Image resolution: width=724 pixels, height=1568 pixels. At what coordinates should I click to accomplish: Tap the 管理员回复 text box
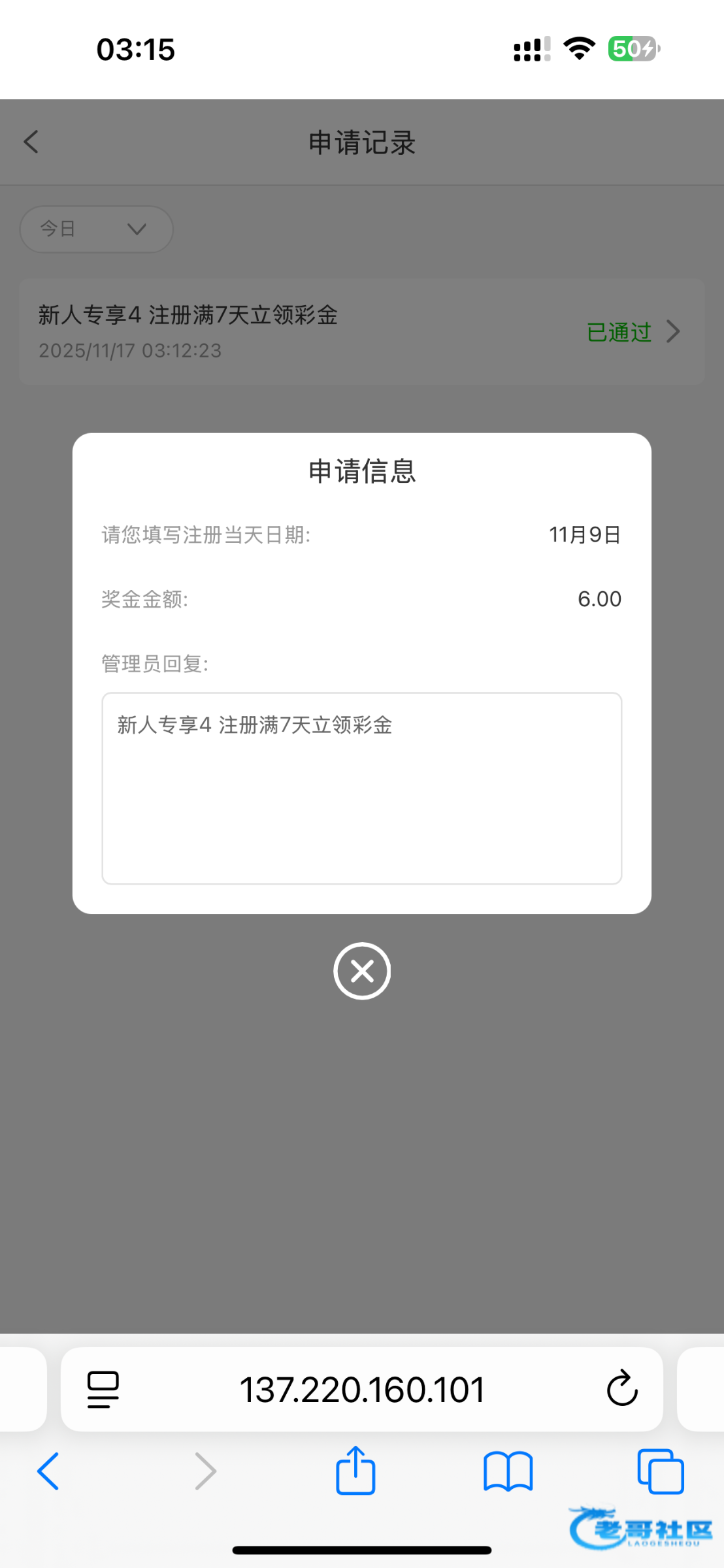(361, 788)
